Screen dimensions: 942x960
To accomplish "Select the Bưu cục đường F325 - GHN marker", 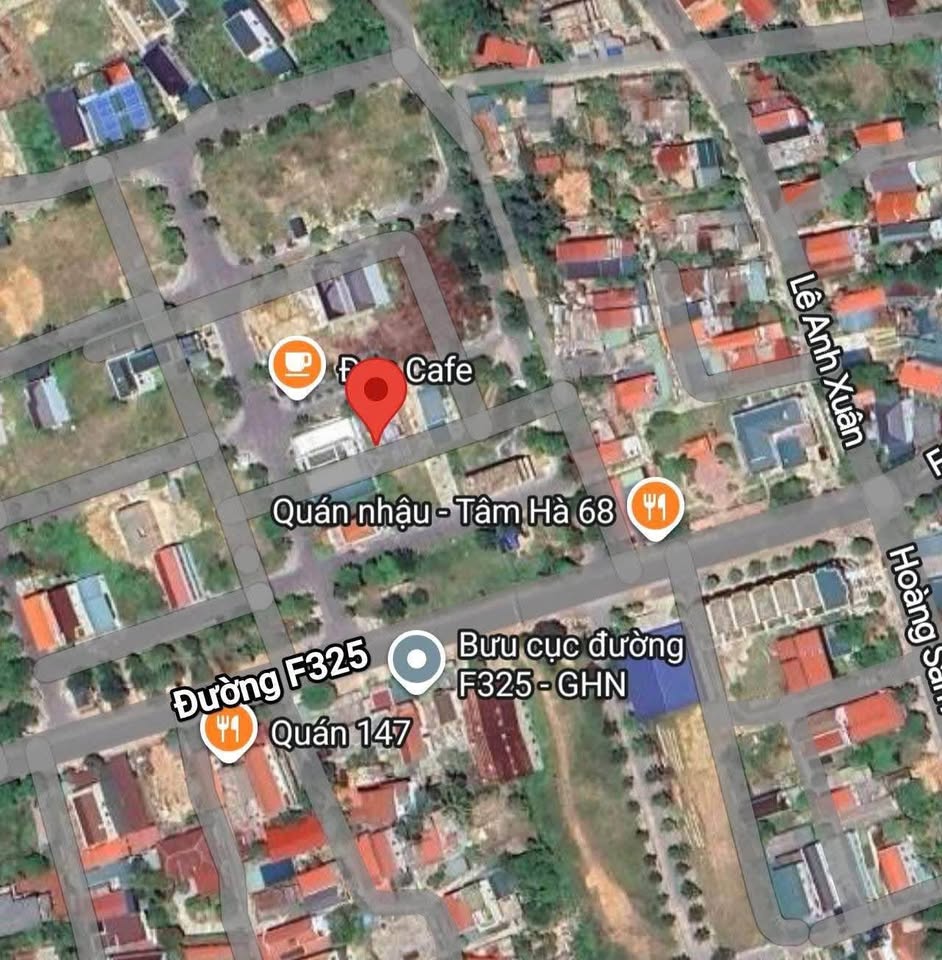I will click(415, 660).
